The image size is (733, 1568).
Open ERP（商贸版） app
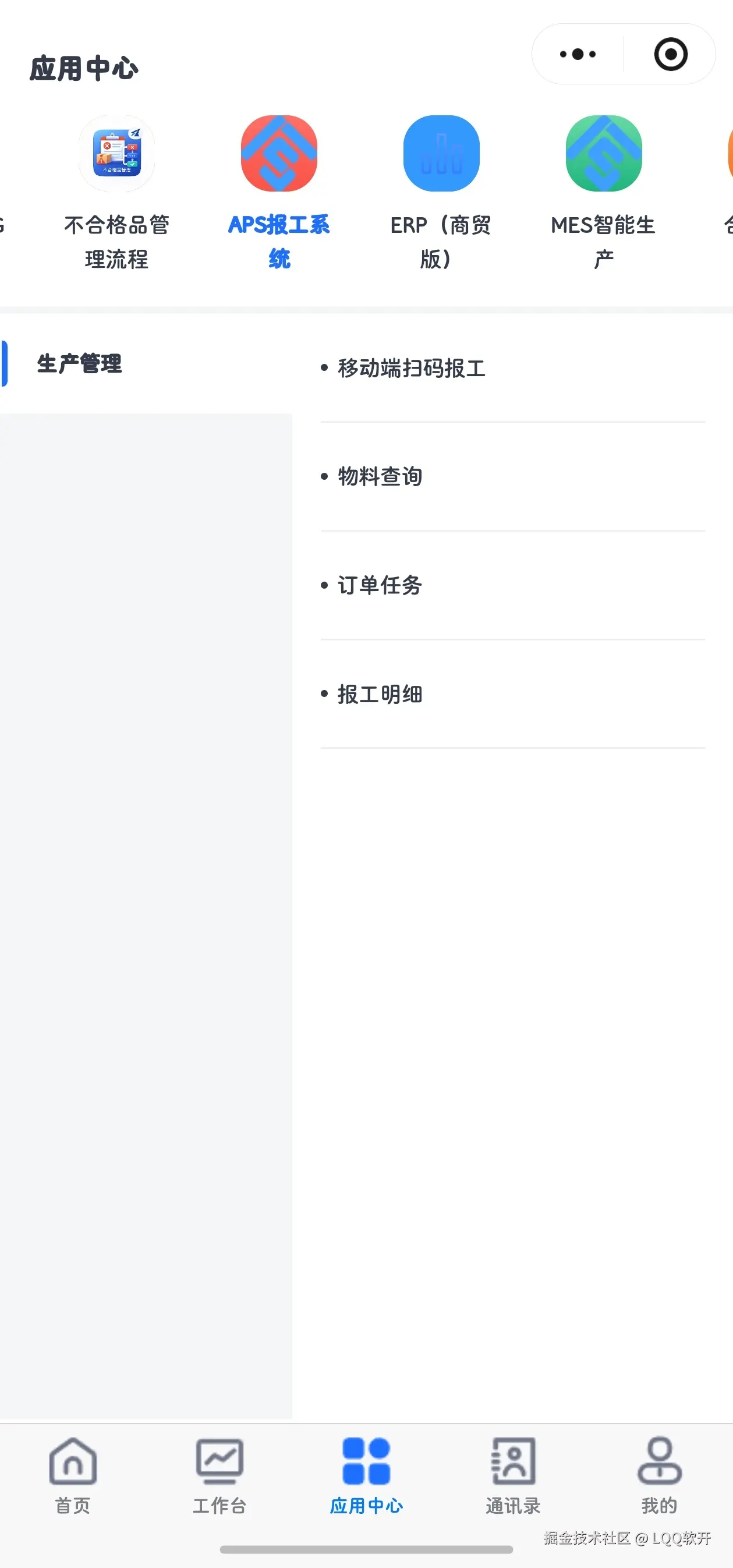[441, 153]
